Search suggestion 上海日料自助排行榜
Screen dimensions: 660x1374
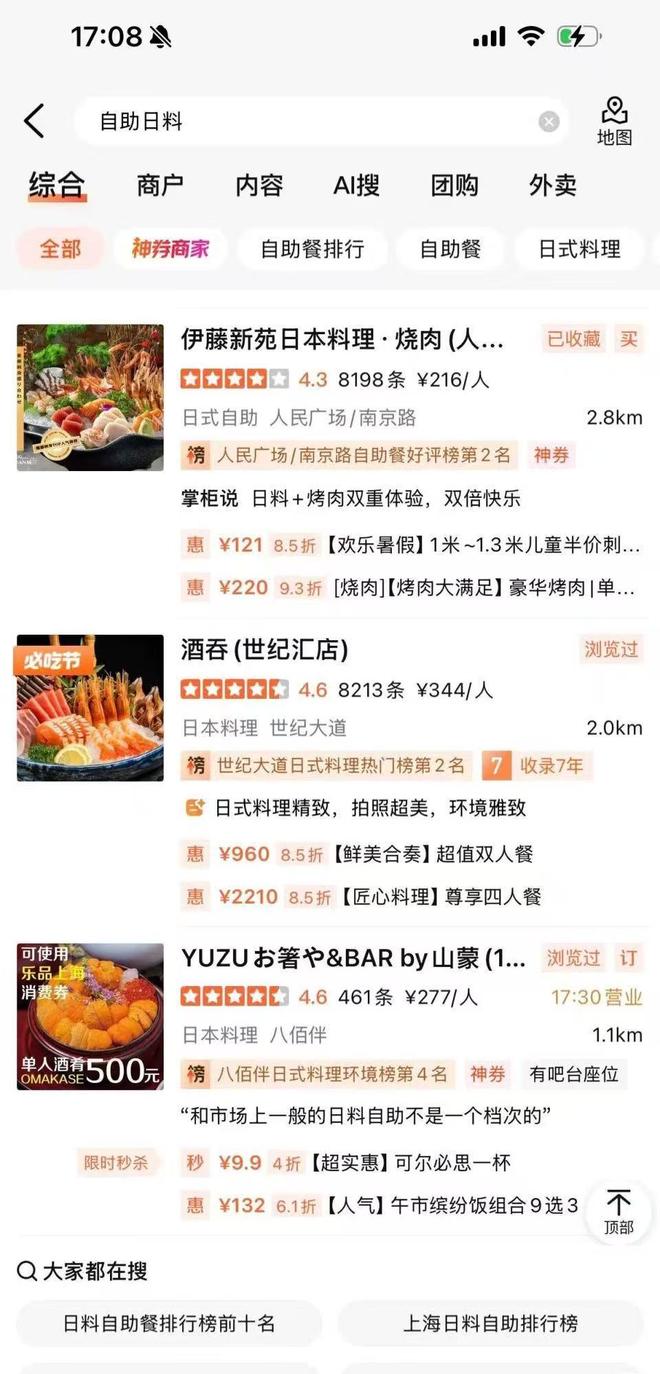click(x=490, y=1323)
